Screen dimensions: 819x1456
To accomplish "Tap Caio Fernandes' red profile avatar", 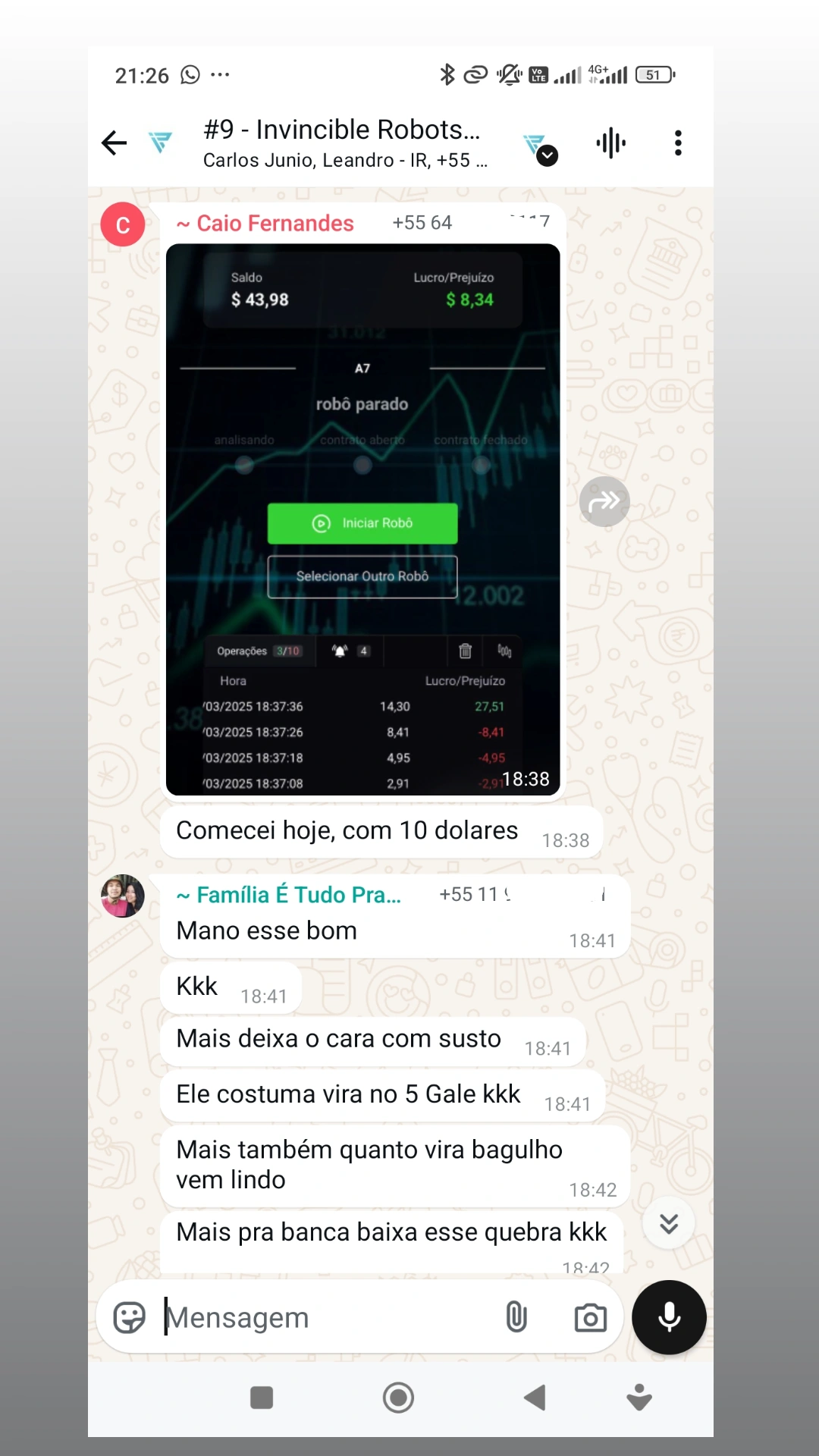I will (123, 224).
